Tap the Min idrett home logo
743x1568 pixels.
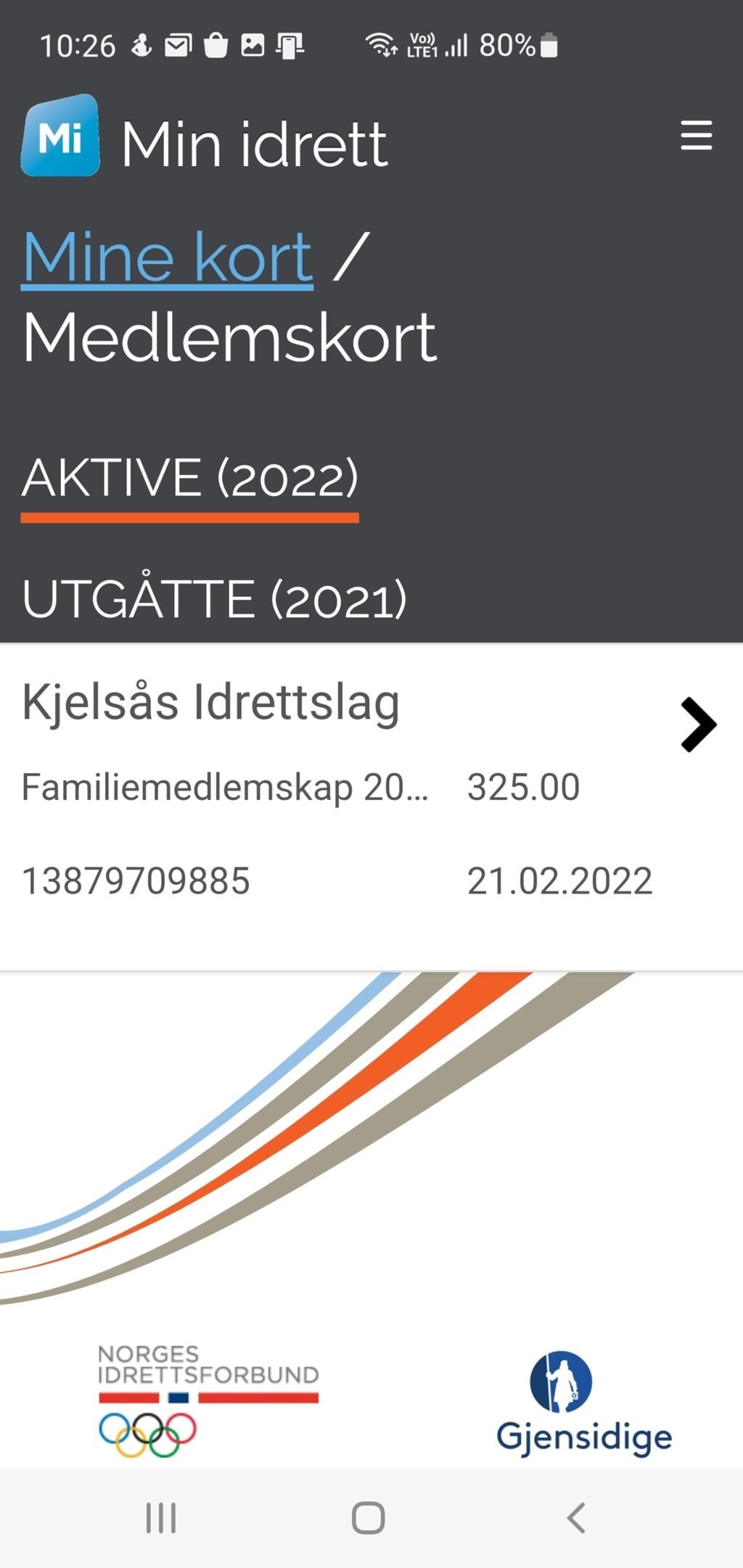(61, 136)
